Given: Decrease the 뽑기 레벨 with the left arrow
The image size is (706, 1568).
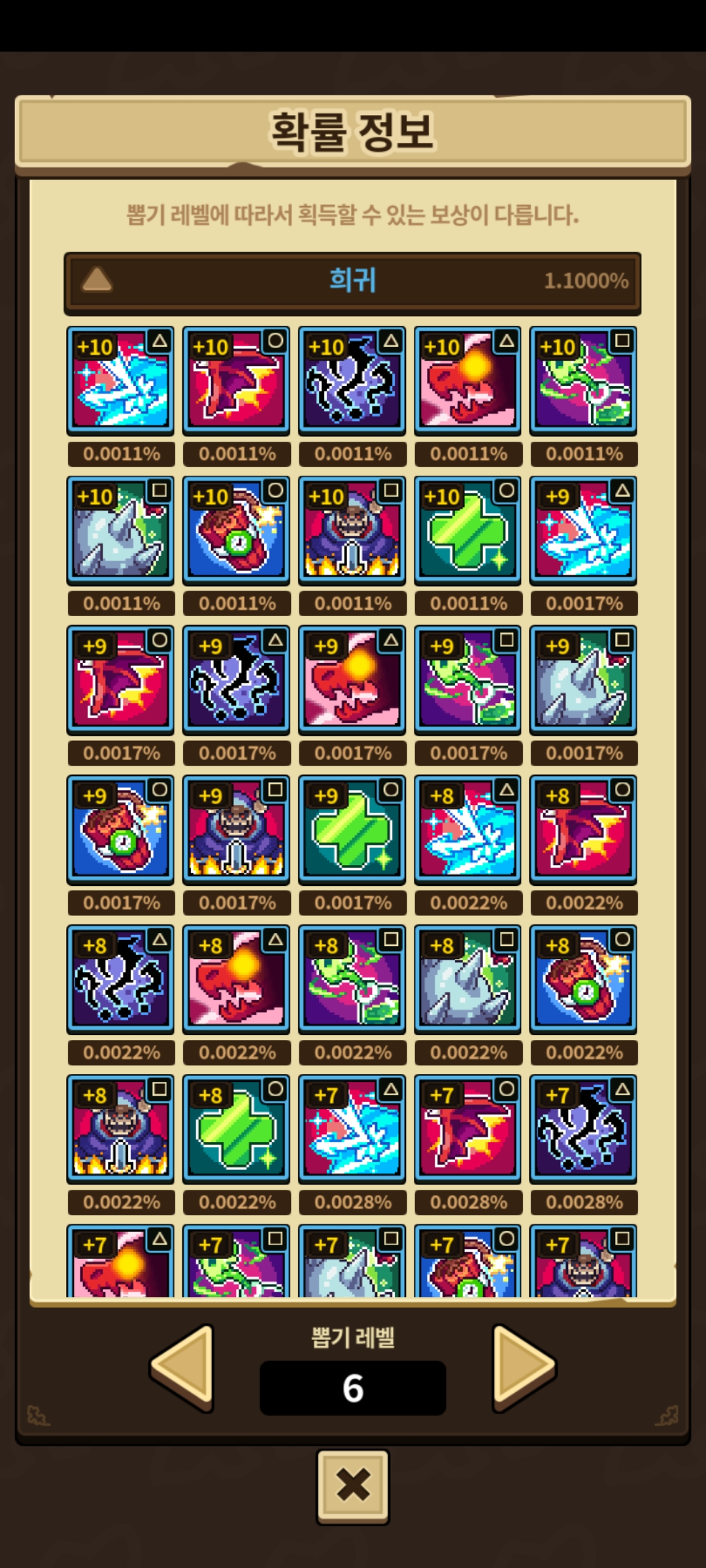Looking at the screenshot, I should pyautogui.click(x=184, y=1367).
